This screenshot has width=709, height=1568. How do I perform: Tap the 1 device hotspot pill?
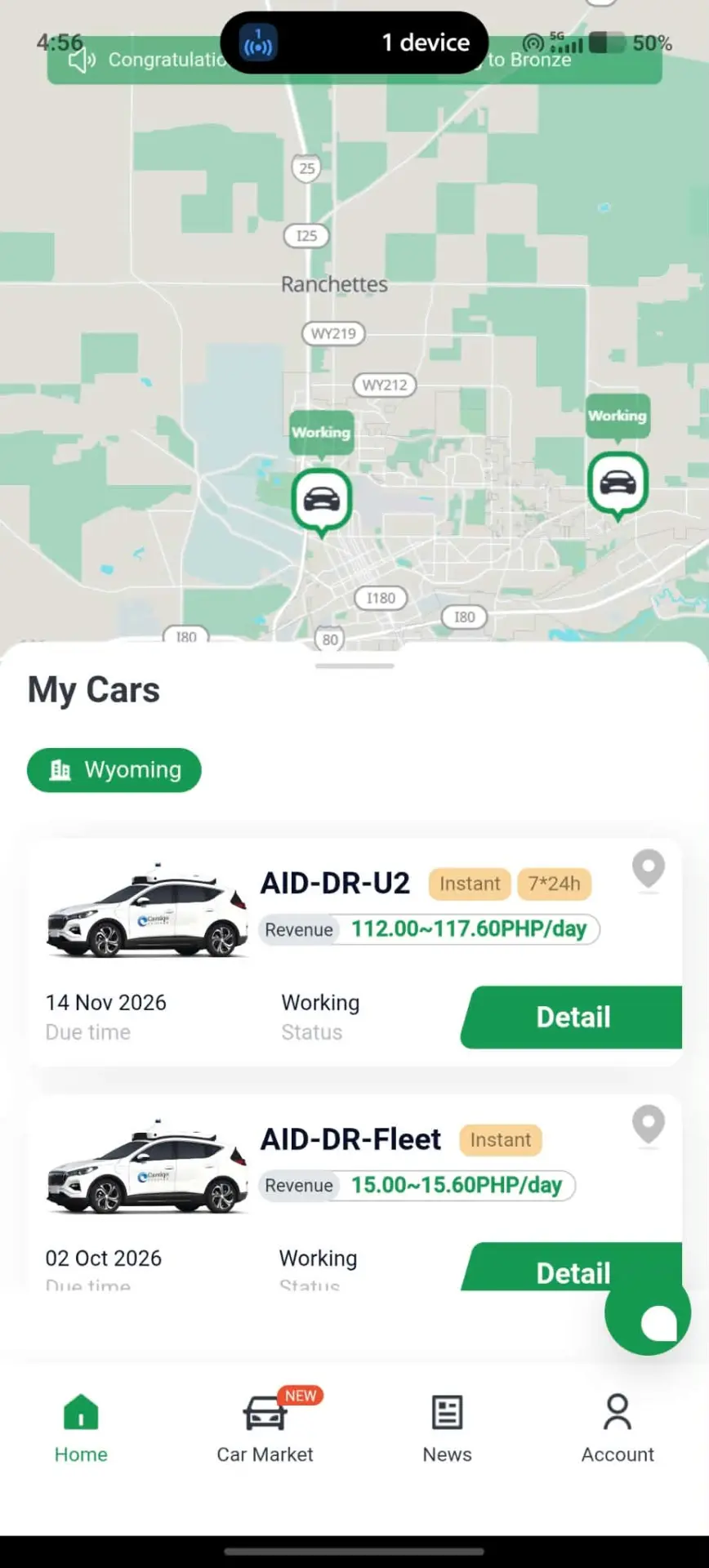pos(354,42)
